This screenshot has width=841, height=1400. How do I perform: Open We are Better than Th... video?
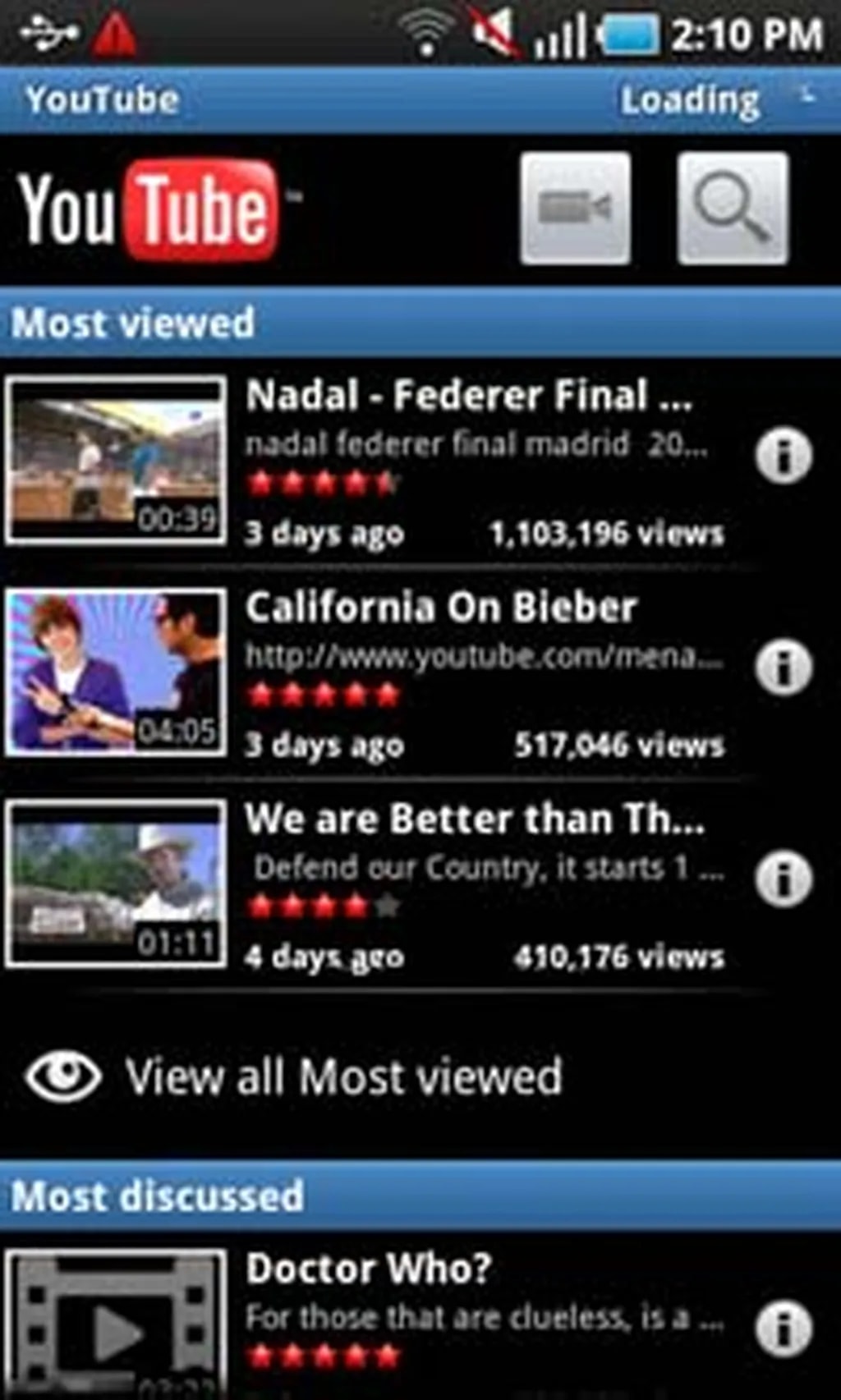tap(116, 884)
